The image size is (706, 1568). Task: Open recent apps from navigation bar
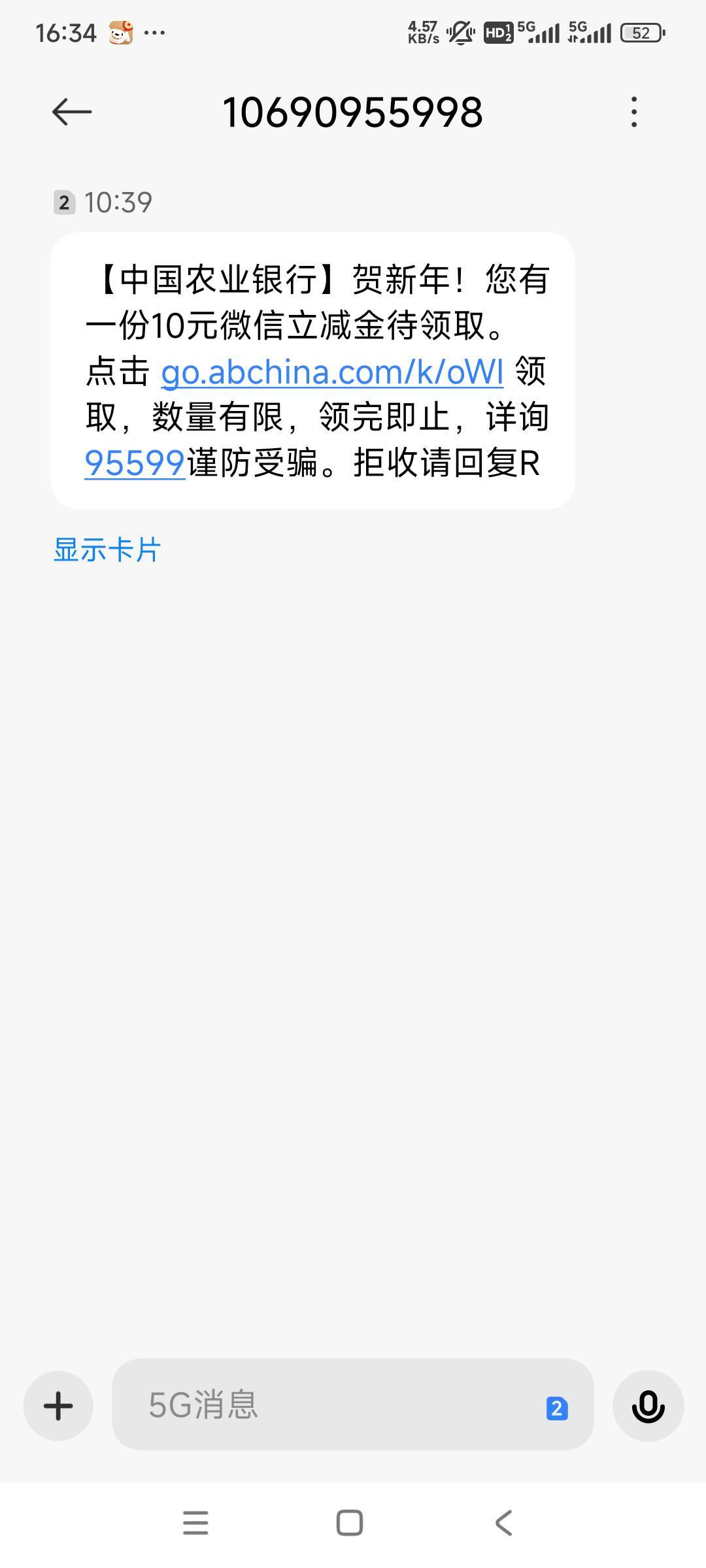(195, 1523)
